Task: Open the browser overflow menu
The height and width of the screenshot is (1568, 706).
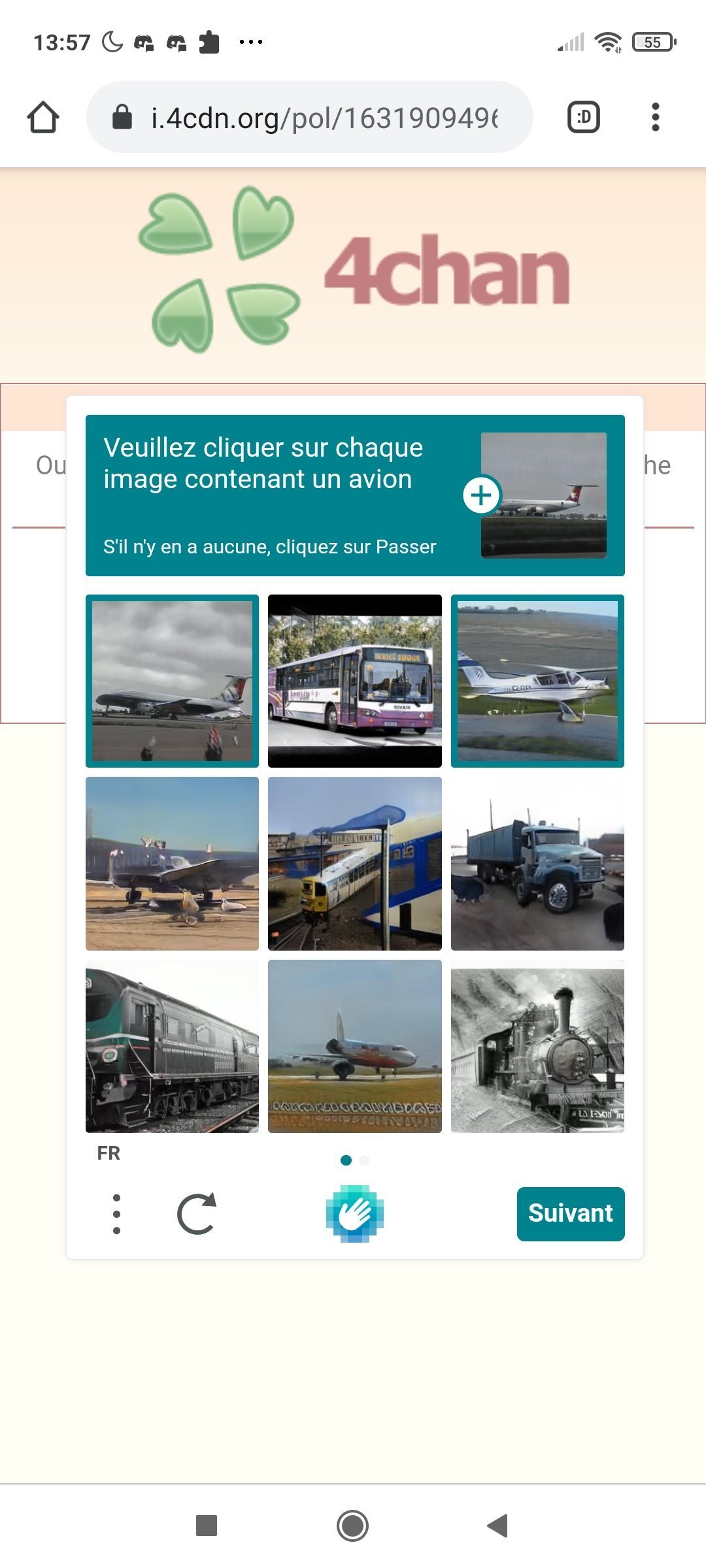Action: click(x=656, y=118)
